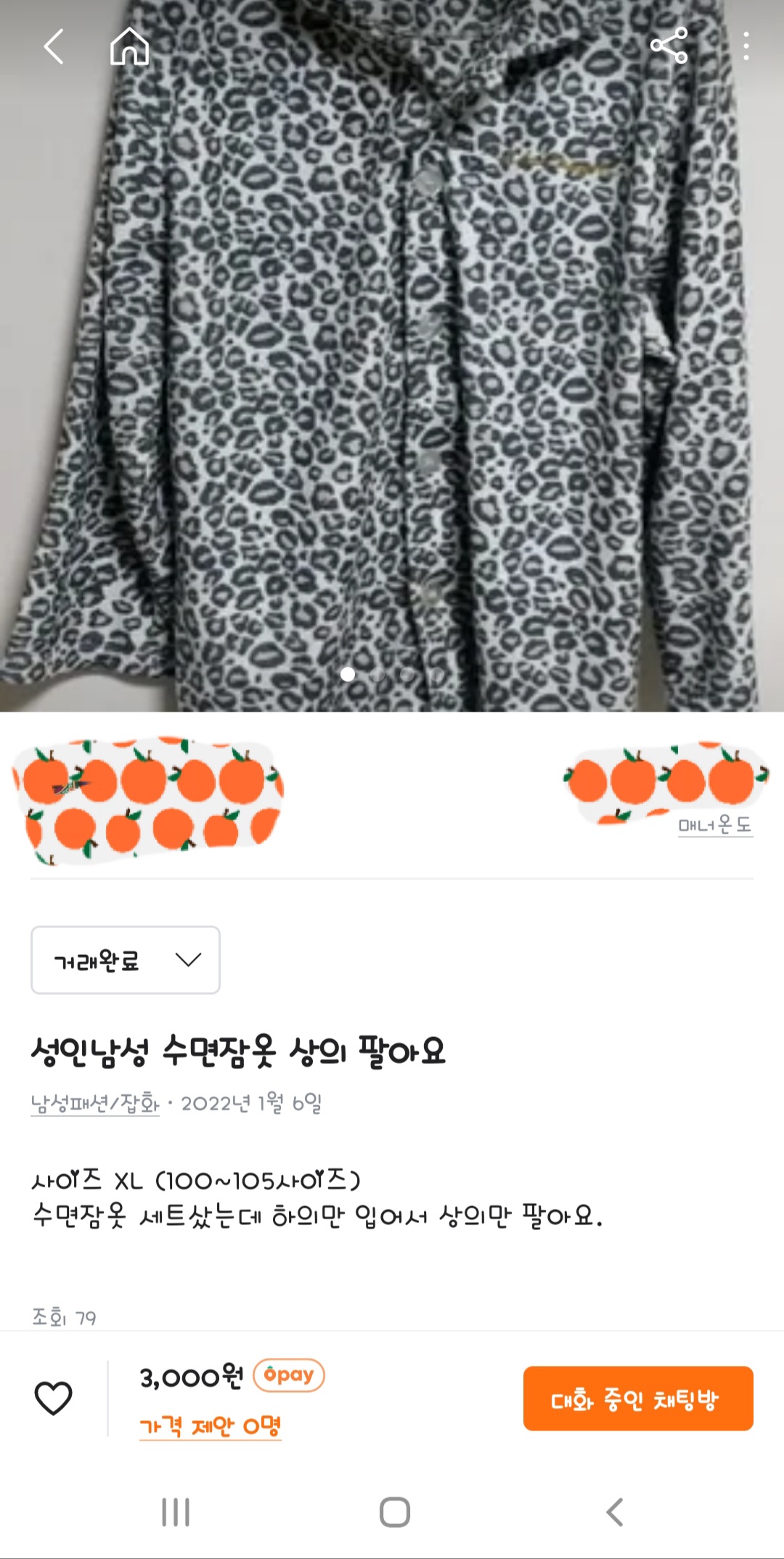Open the three-dot overflow menu
Image resolution: width=784 pixels, height=1559 pixels.
click(x=746, y=46)
